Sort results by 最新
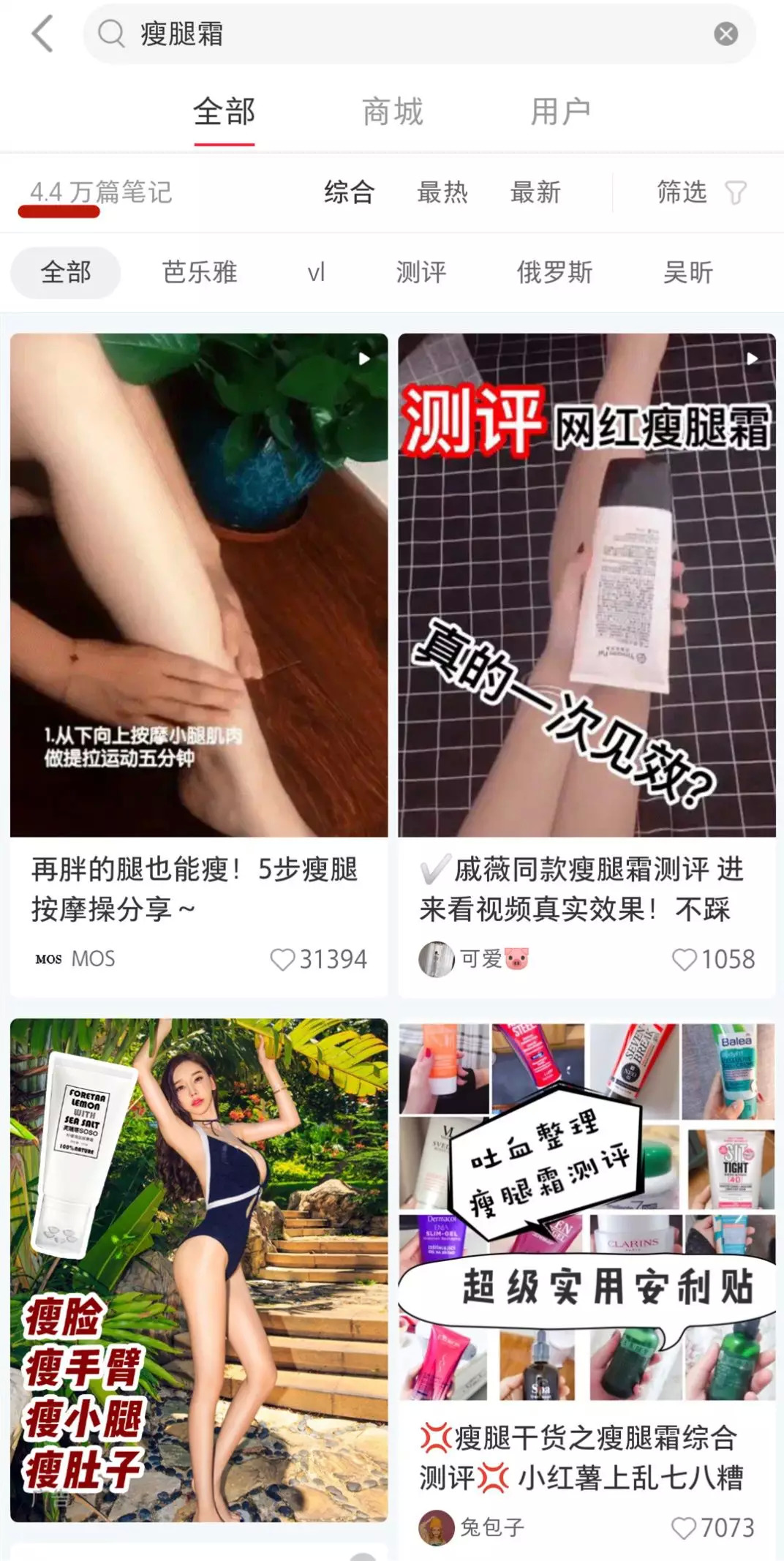Image resolution: width=784 pixels, height=1561 pixels. pos(535,193)
